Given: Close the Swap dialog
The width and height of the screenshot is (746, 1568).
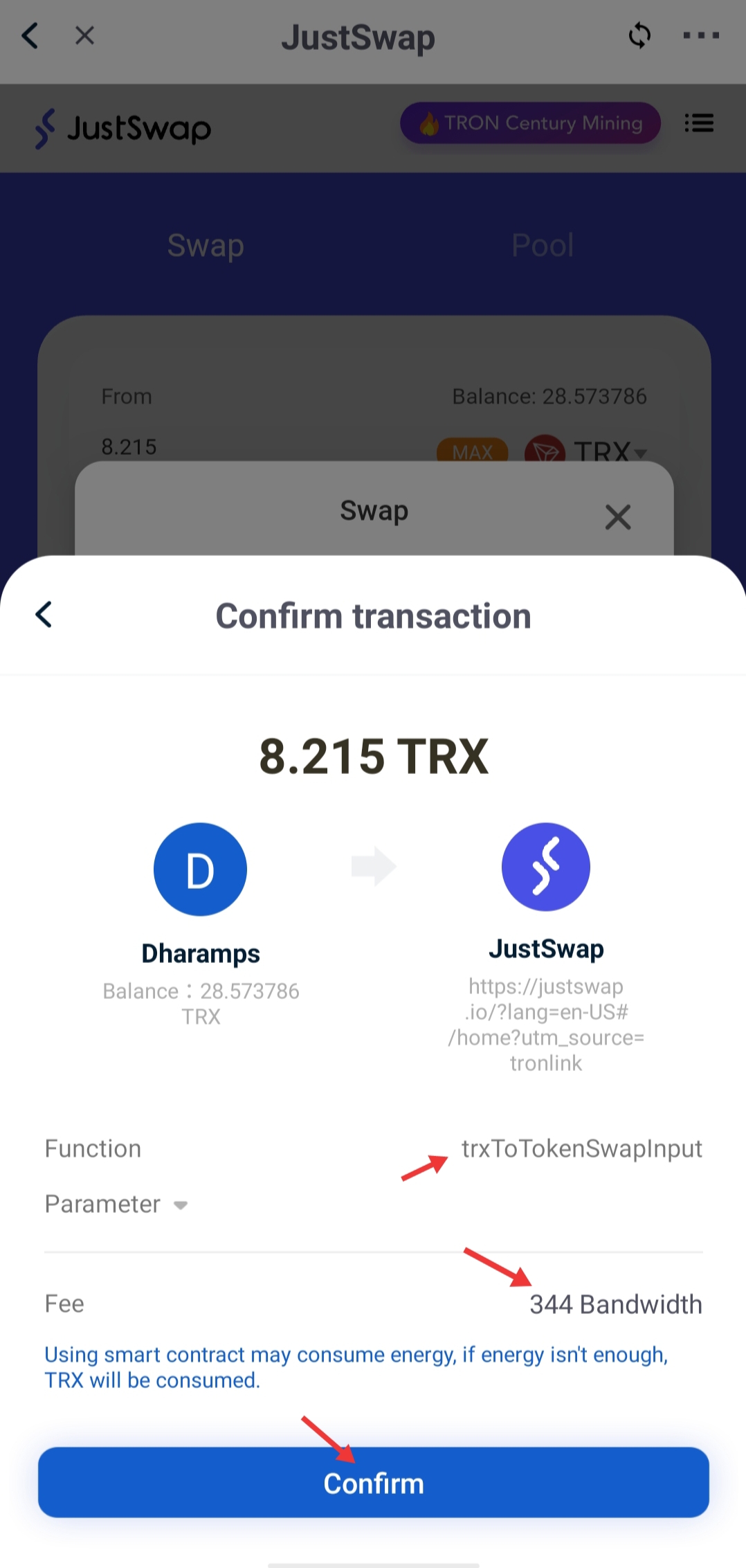Looking at the screenshot, I should click(618, 517).
